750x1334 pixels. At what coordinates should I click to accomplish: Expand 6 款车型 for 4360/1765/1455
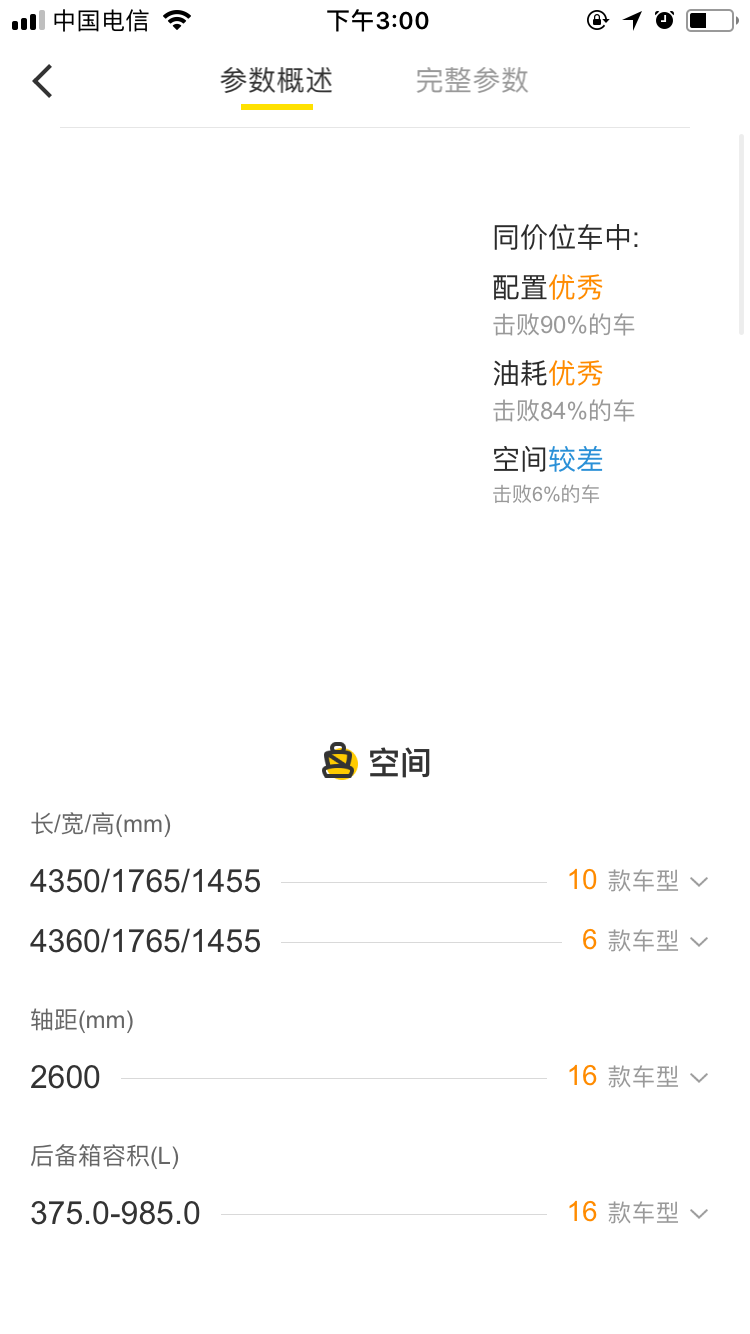645,941
